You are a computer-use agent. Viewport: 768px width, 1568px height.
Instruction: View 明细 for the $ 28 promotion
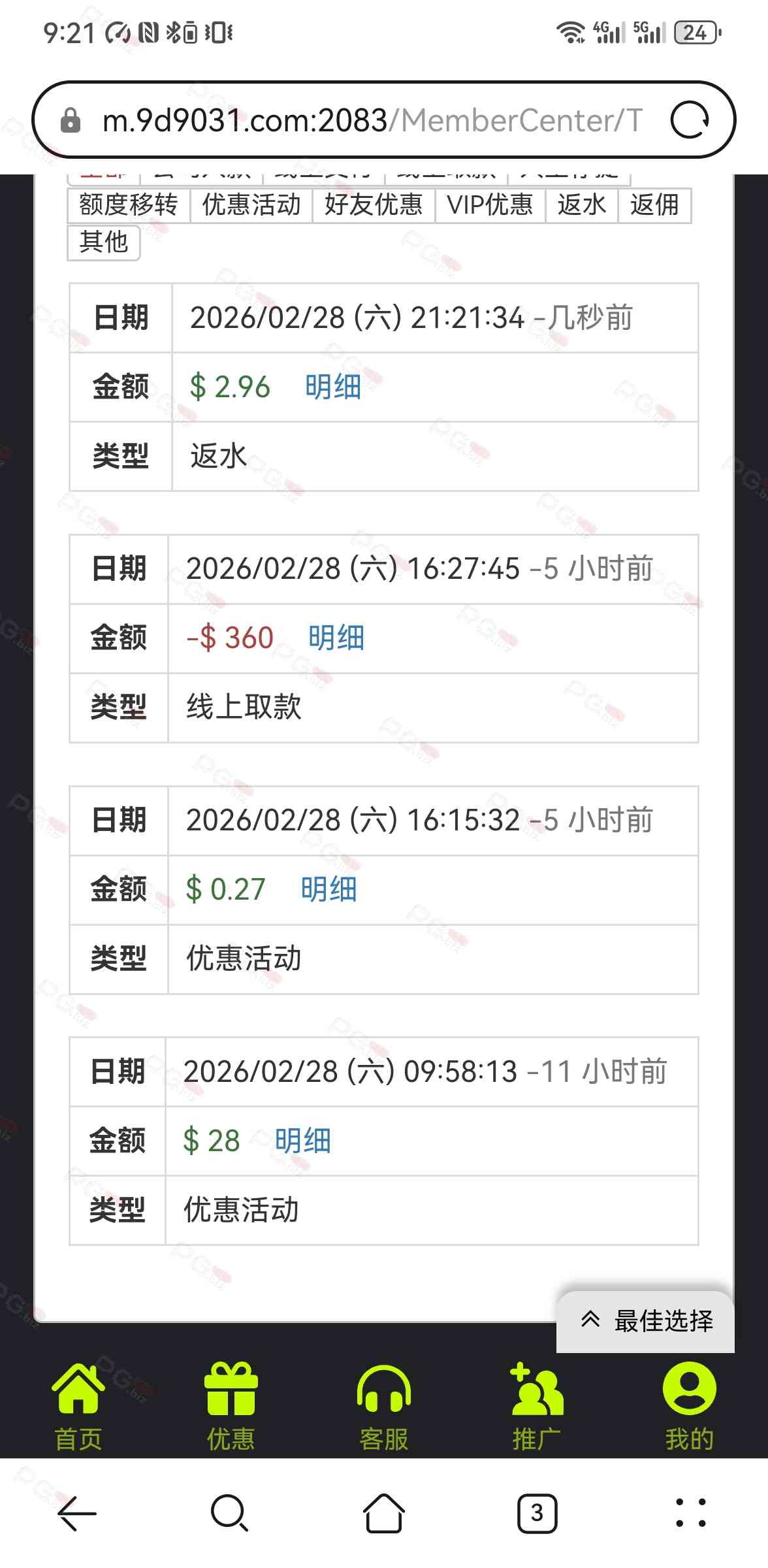302,1141
